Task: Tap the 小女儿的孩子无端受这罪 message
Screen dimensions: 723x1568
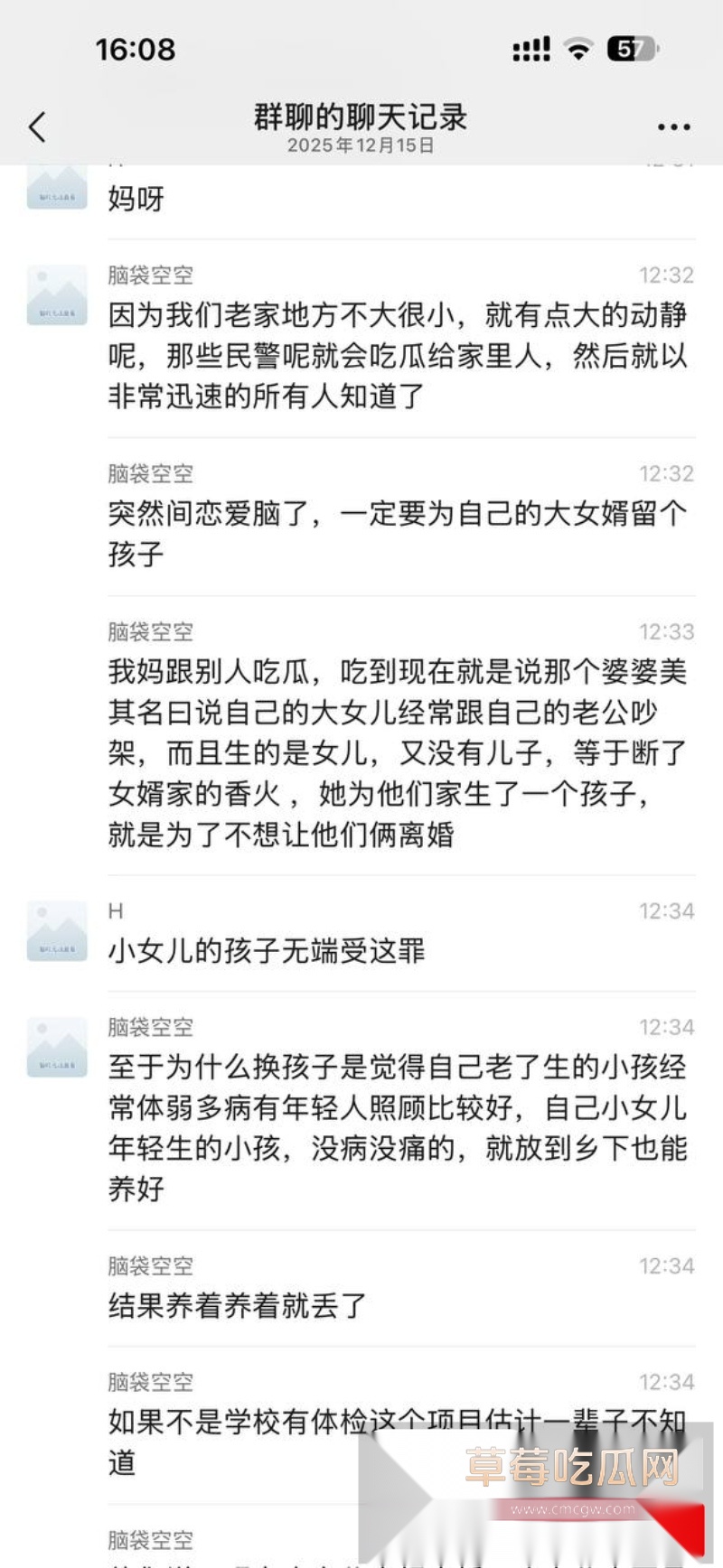Action: [x=271, y=950]
